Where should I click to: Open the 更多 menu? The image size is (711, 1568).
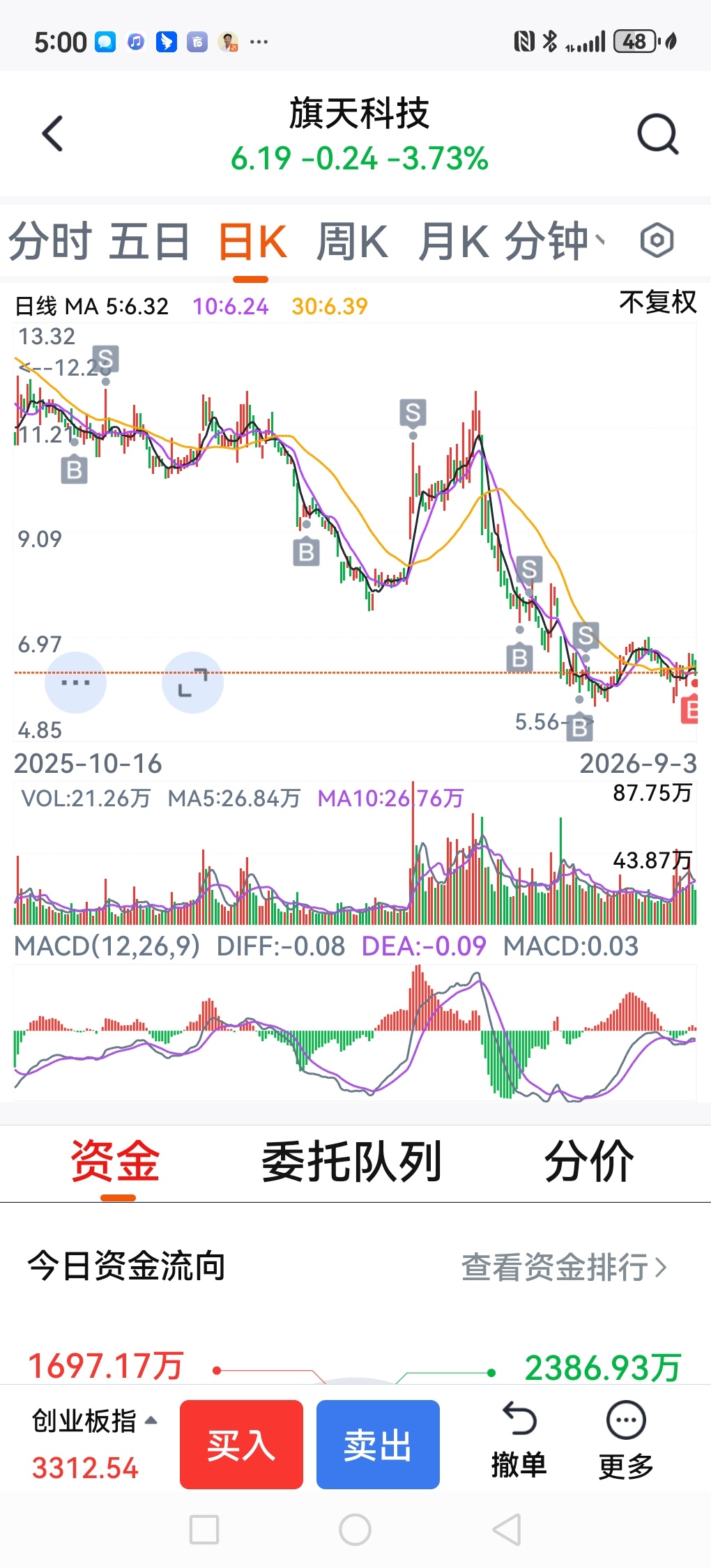[626, 1440]
